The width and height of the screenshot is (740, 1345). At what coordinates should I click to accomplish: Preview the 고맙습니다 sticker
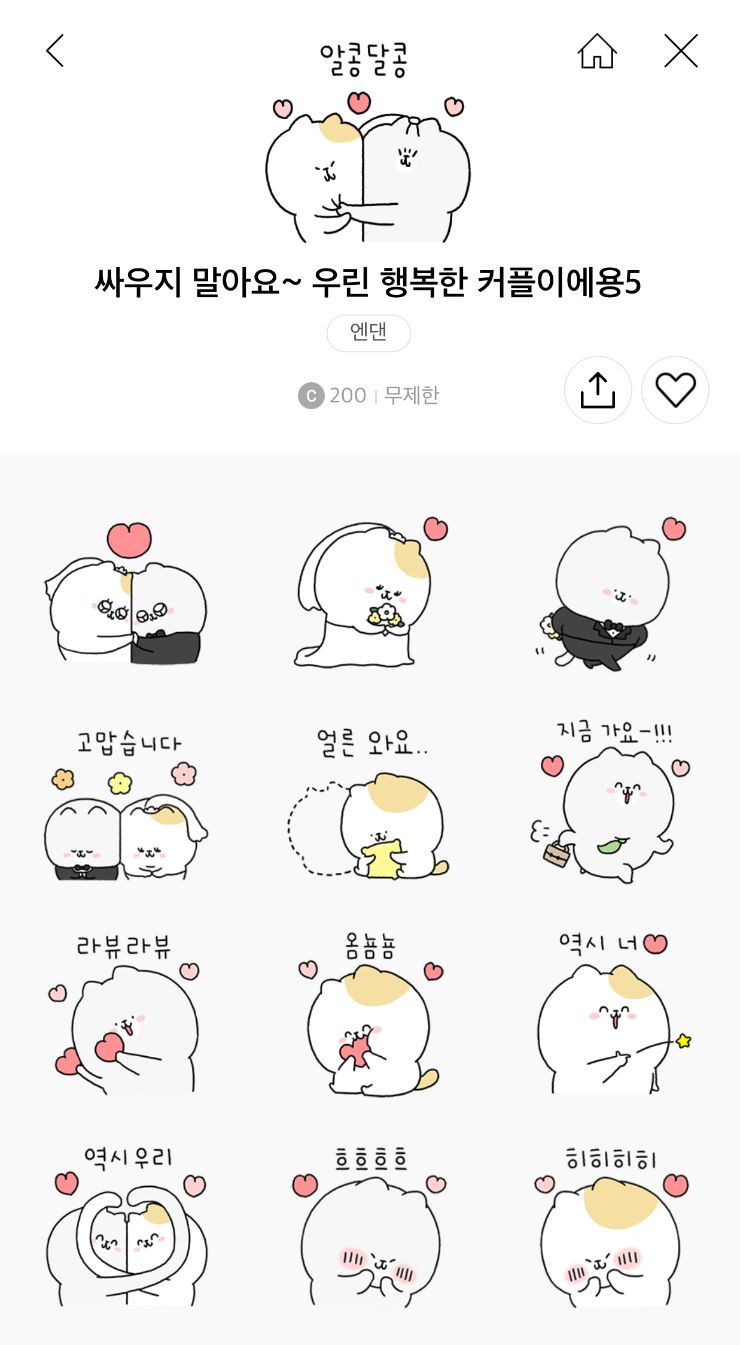click(x=127, y=808)
